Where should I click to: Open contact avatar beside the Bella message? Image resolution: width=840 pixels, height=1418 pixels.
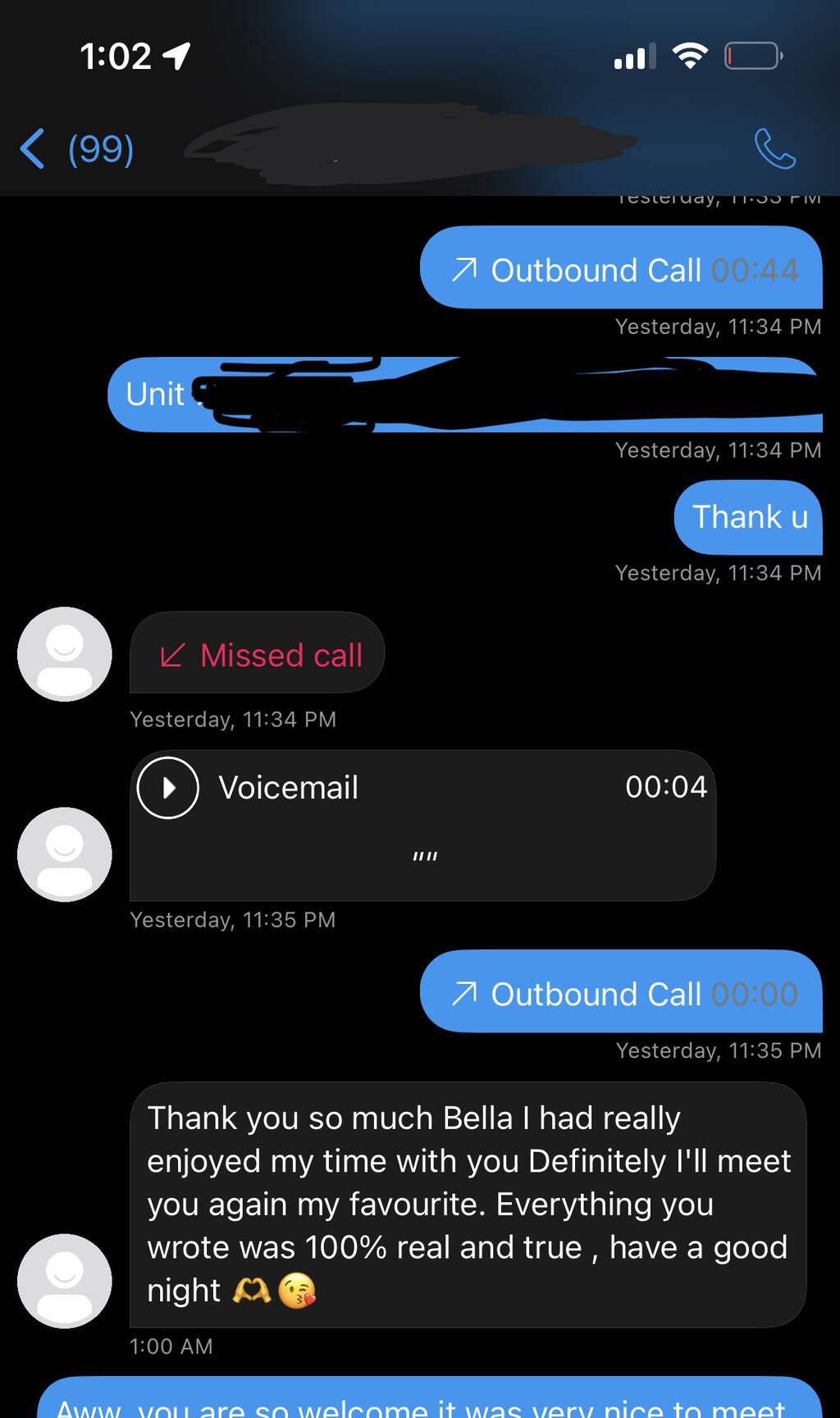click(65, 1281)
